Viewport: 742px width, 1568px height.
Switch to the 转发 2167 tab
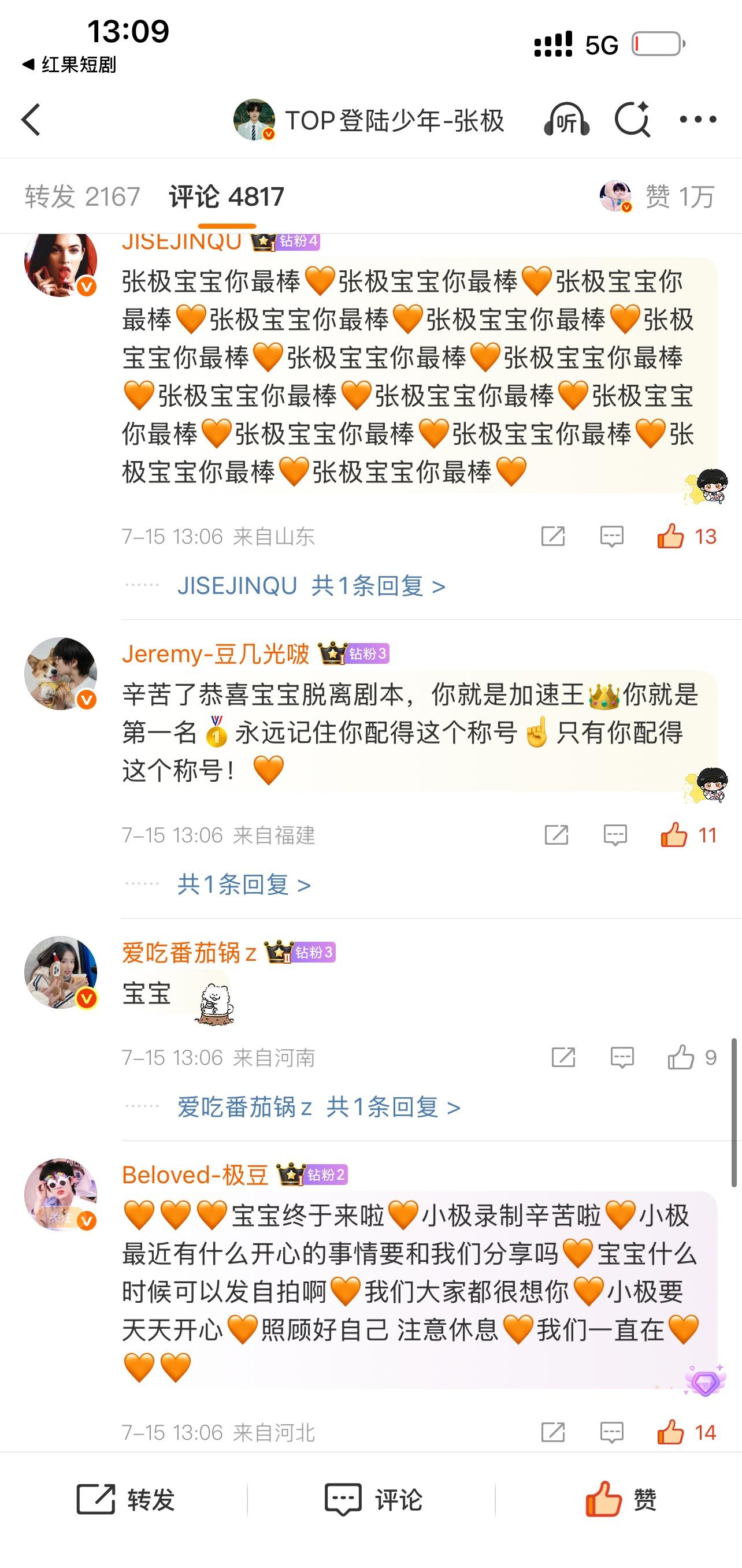tap(83, 196)
